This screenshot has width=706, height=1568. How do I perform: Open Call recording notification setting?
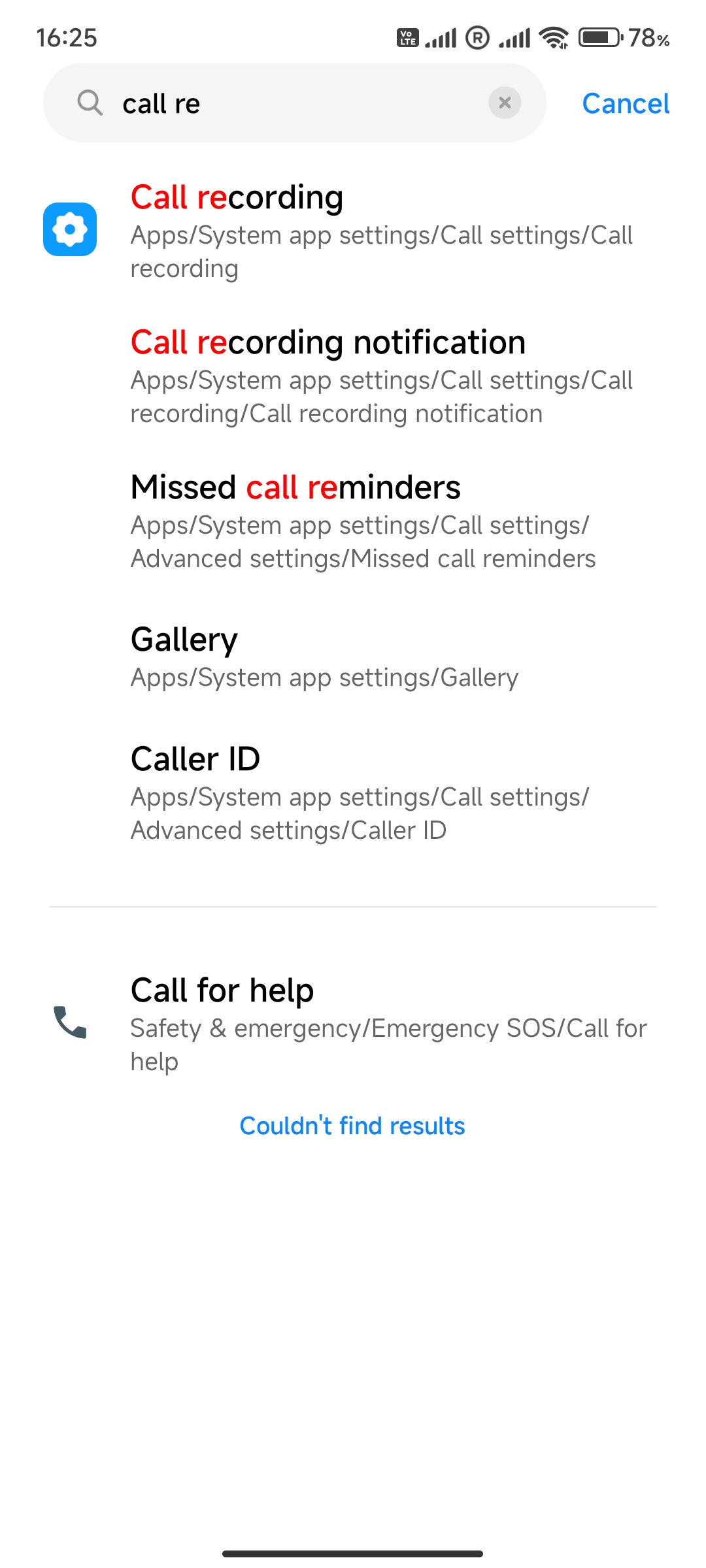pos(353,376)
